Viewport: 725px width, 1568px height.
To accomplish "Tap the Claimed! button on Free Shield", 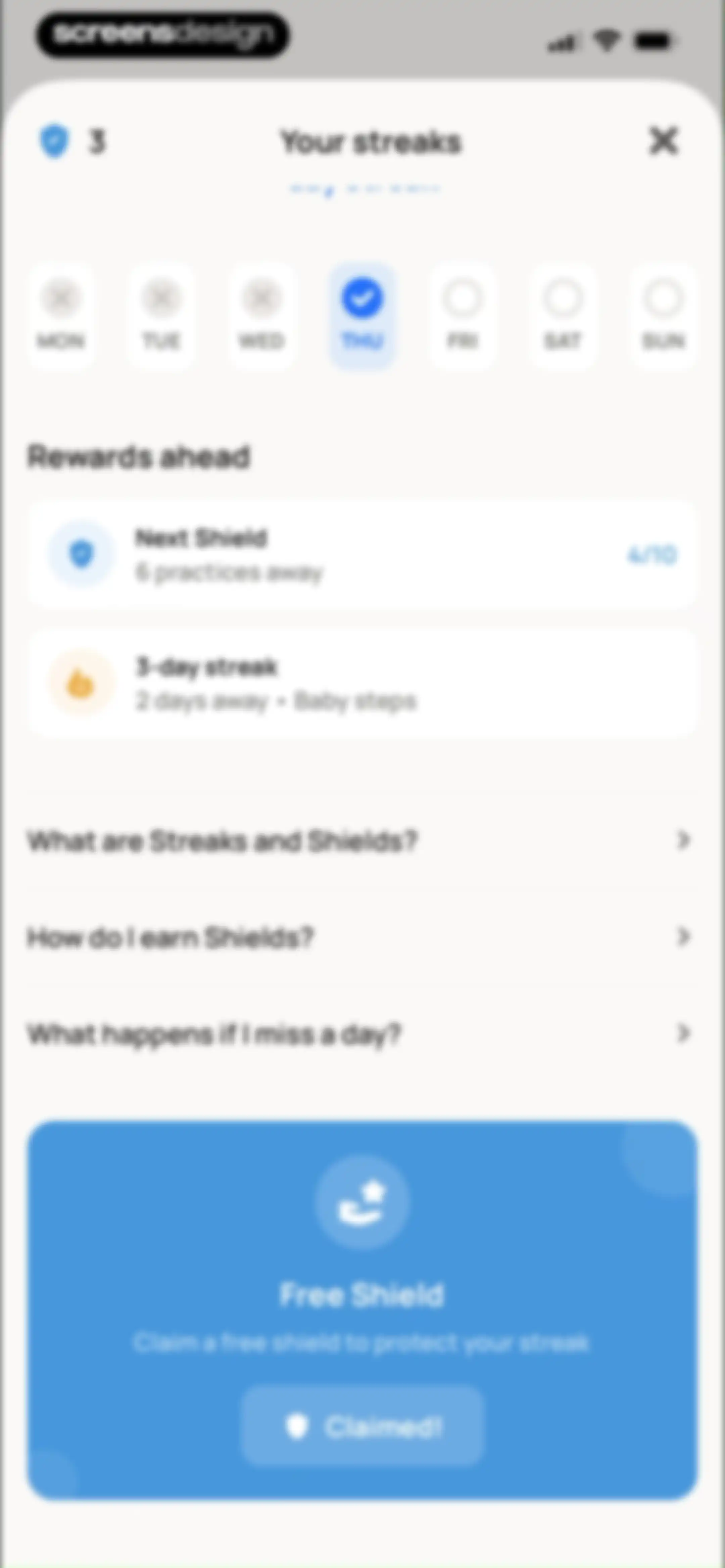I will pyautogui.click(x=362, y=1426).
